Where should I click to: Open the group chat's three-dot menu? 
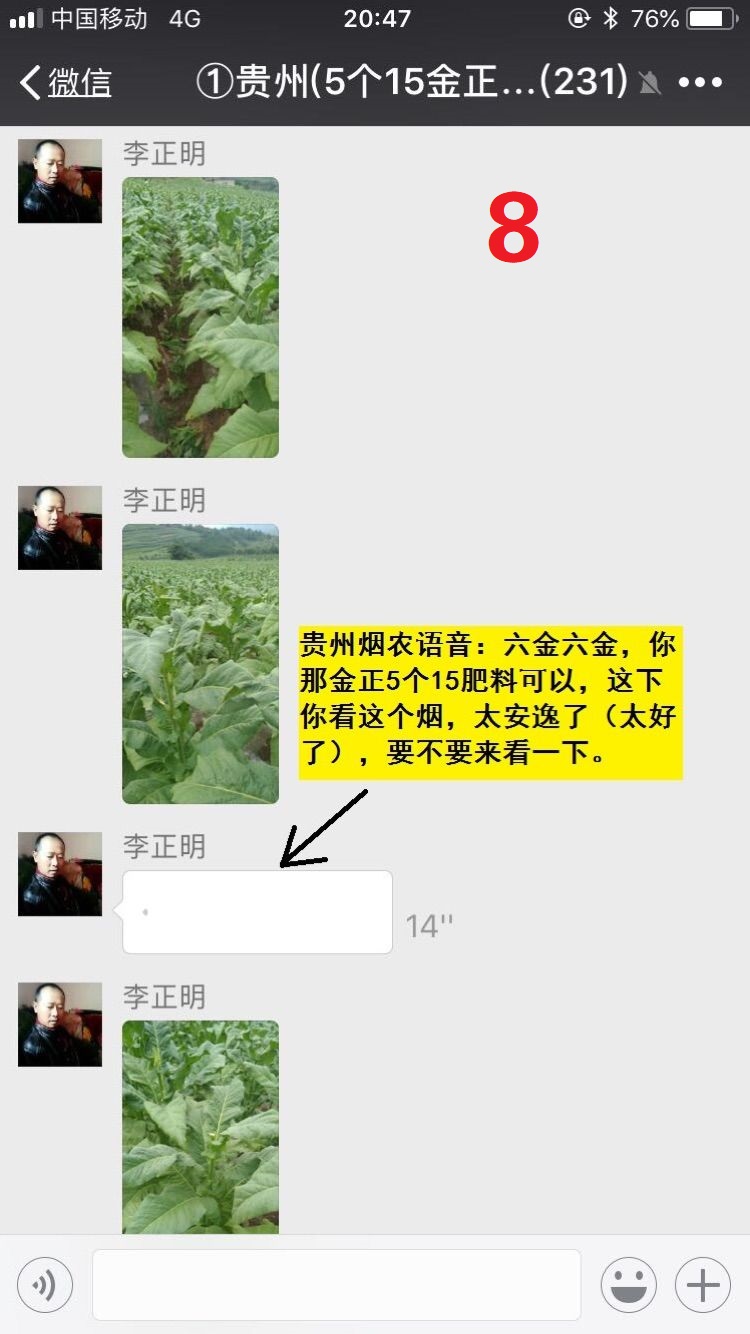(x=700, y=82)
